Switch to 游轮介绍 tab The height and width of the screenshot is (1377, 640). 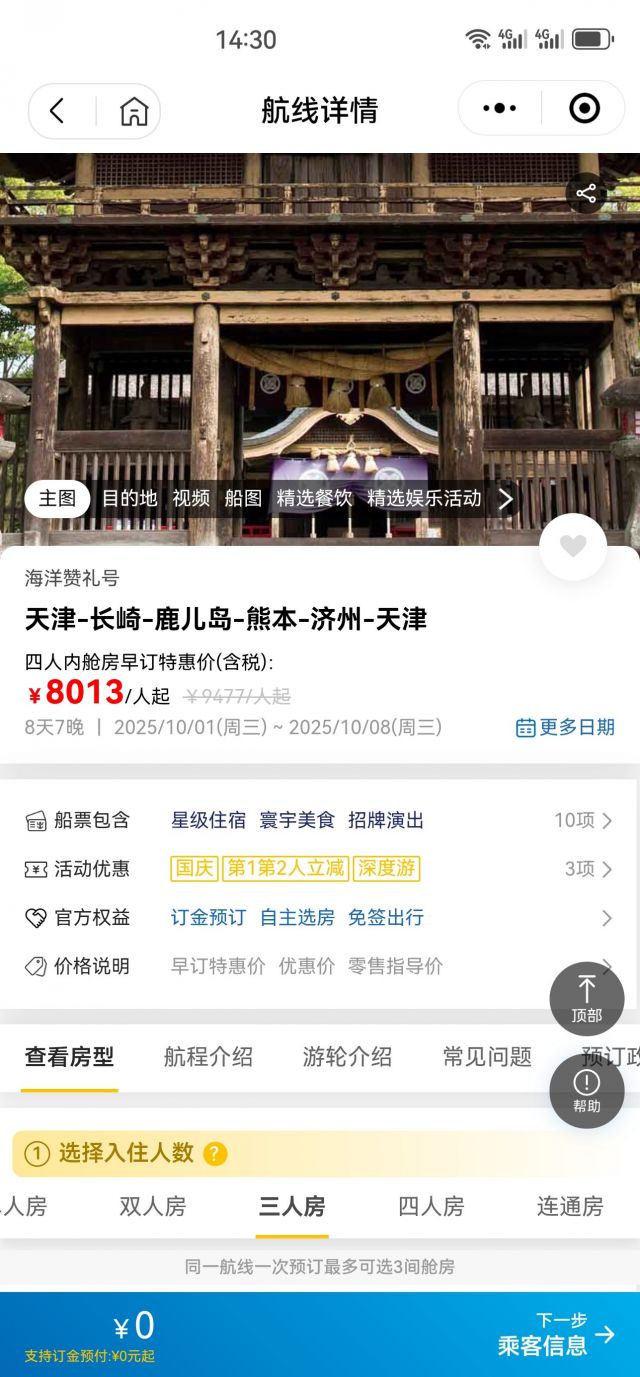click(347, 1057)
